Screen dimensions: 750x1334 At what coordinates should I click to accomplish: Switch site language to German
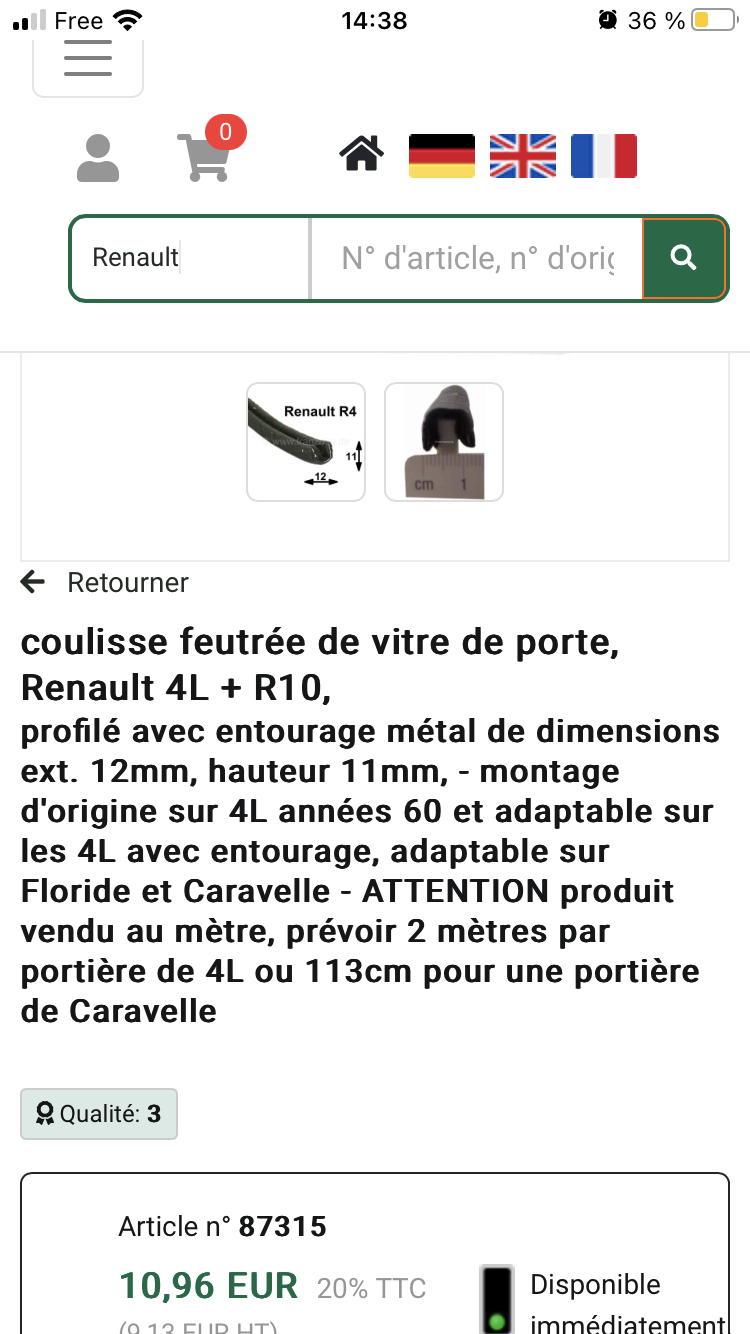coord(442,156)
